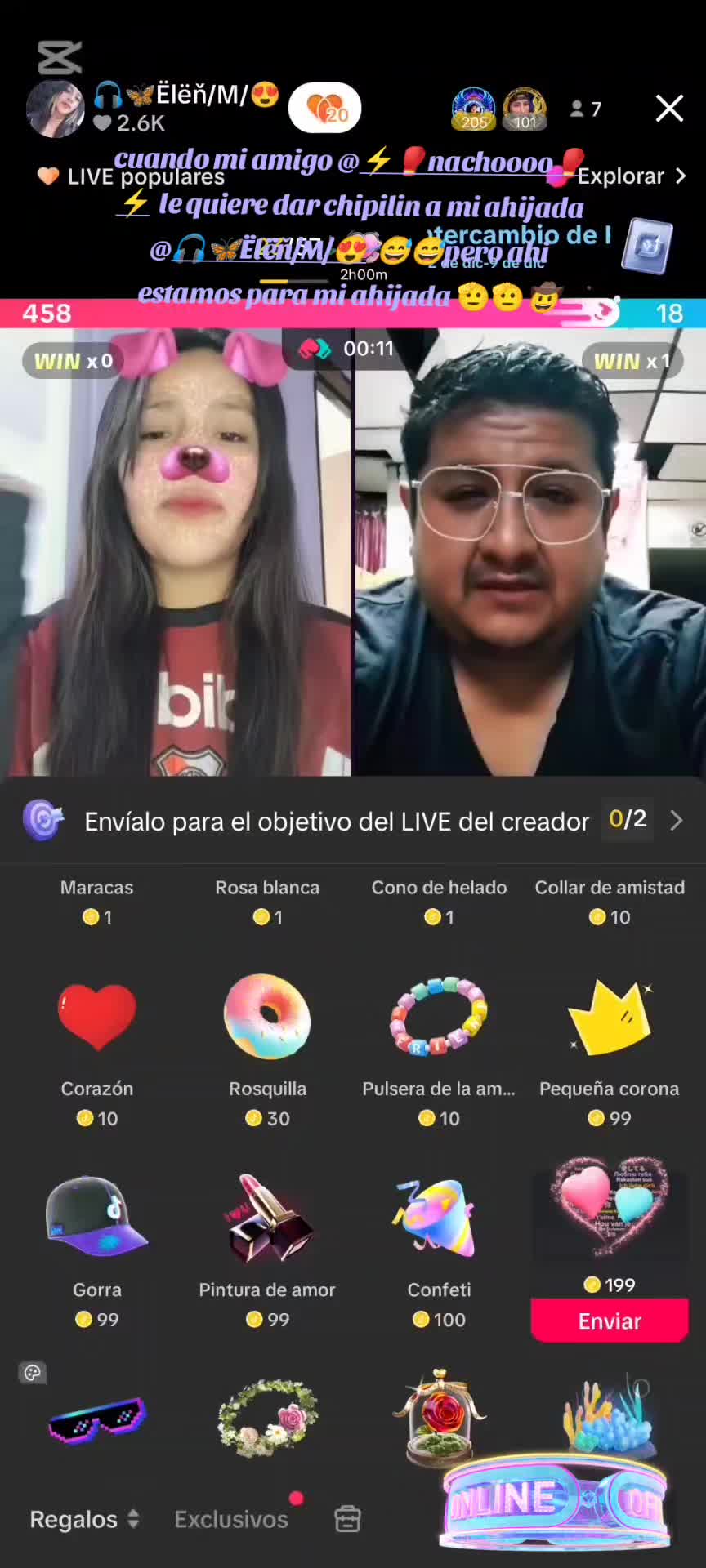Image resolution: width=706 pixels, height=1568 pixels.
Task: Choose the Pintura de amor gift
Action: (x=267, y=1218)
